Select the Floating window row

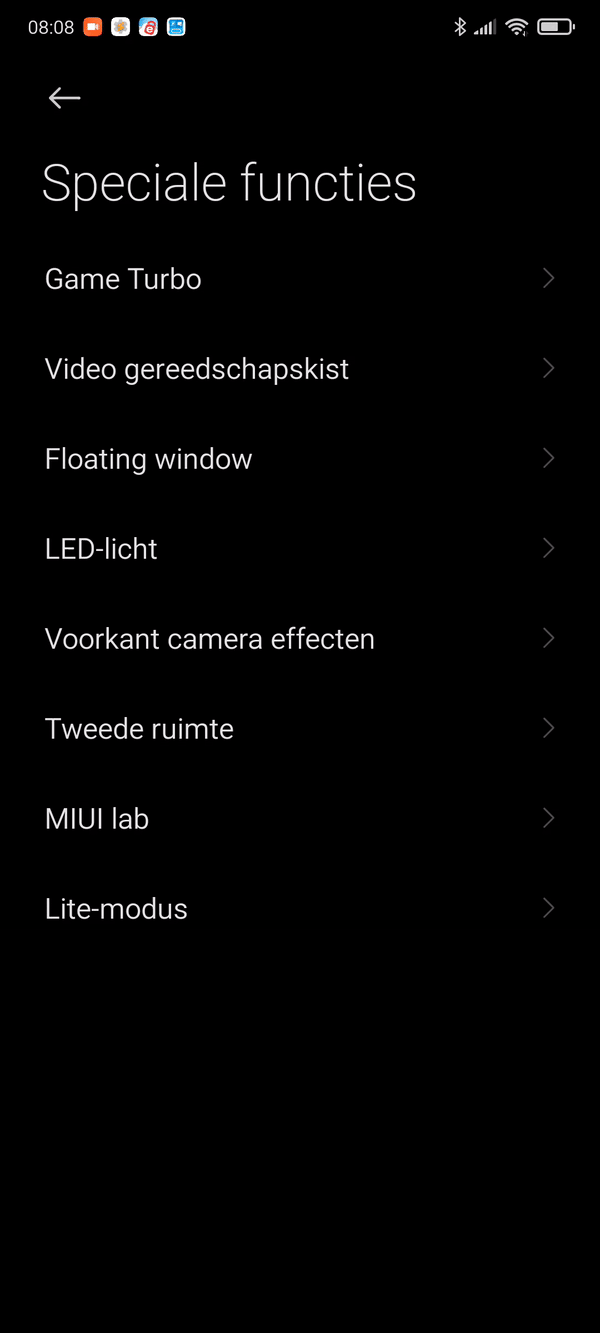pyautogui.click(x=300, y=458)
